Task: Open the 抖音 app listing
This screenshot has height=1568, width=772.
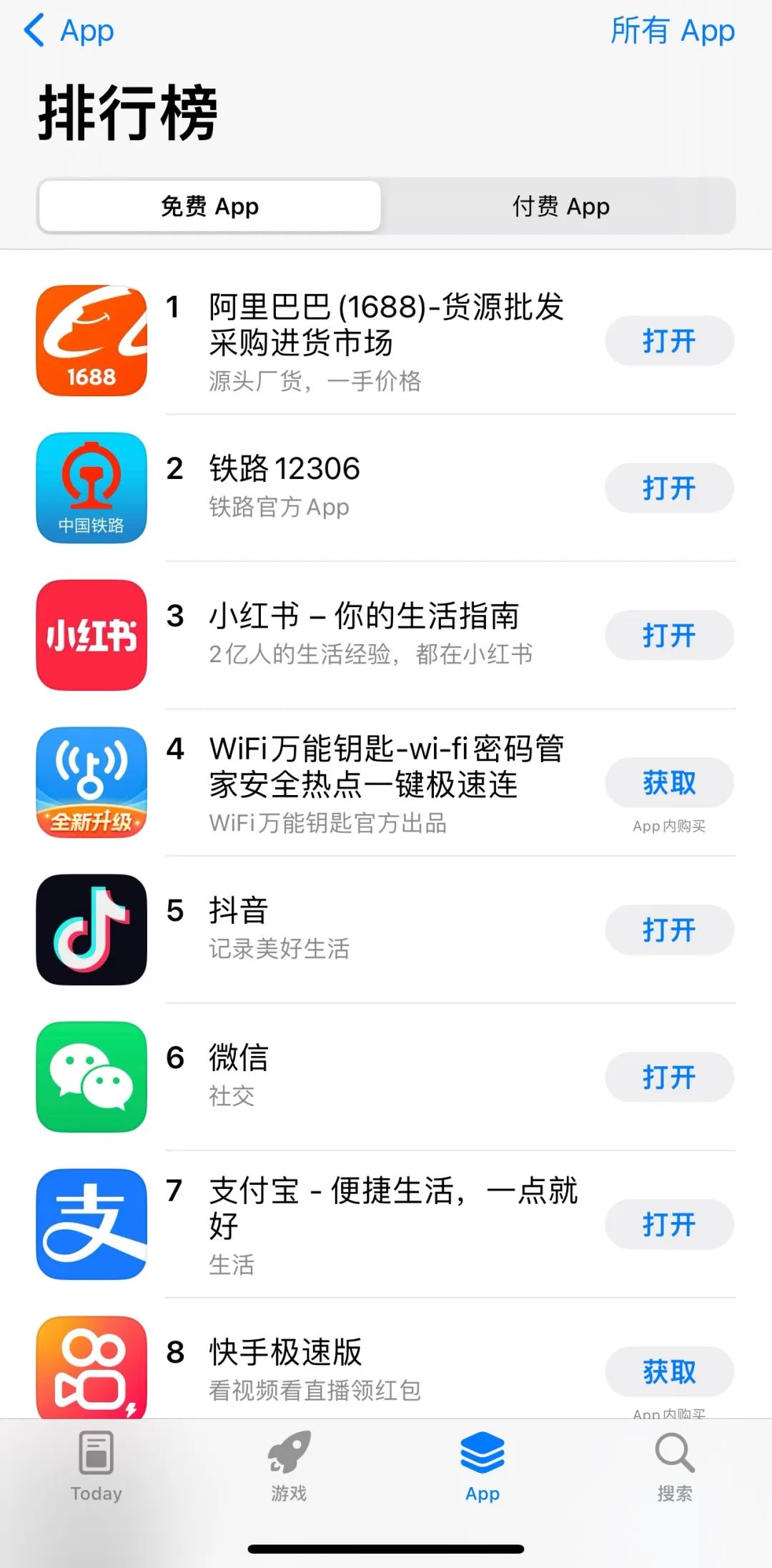Action: tap(239, 912)
